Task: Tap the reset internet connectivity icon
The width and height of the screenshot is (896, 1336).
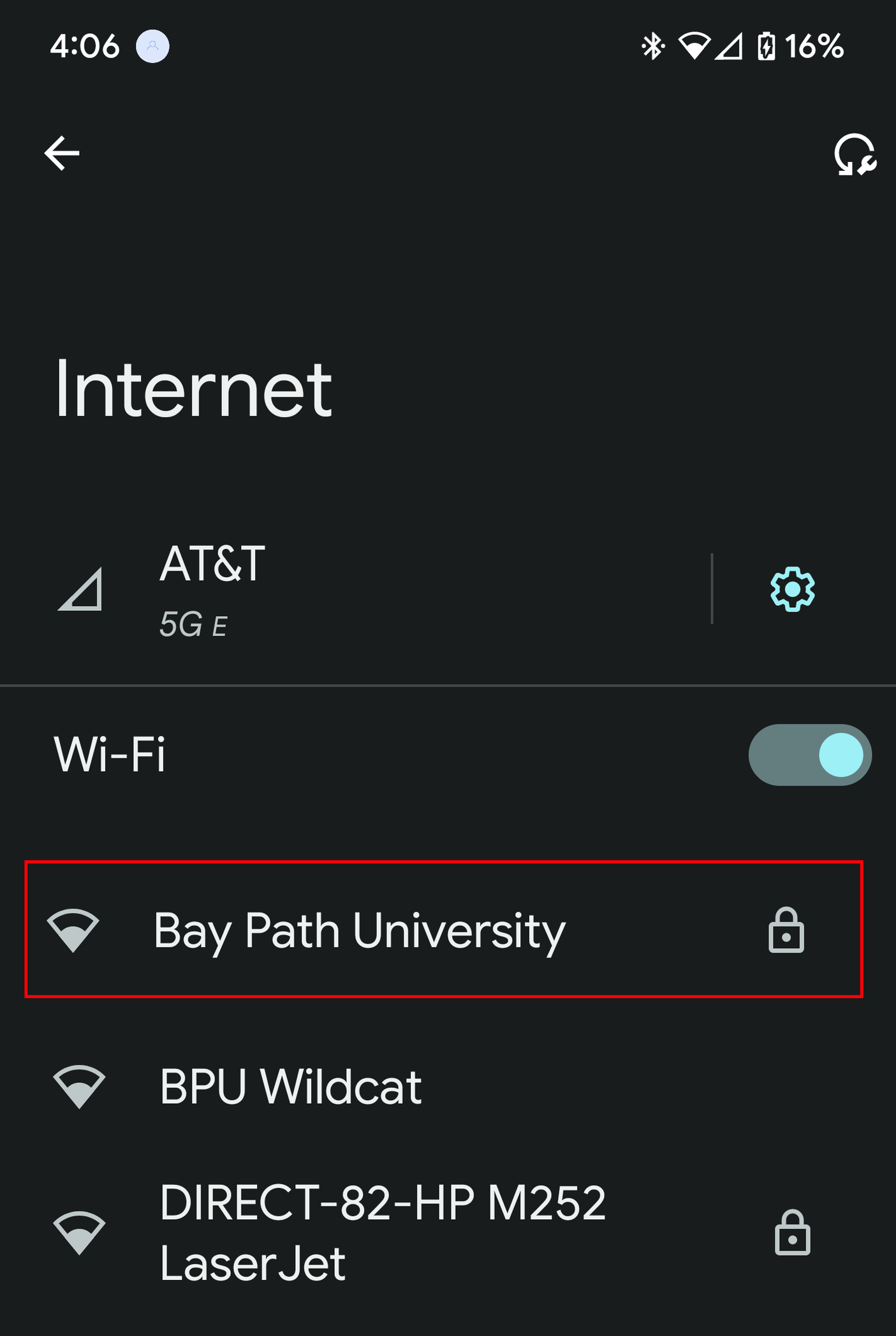Action: 855,155
